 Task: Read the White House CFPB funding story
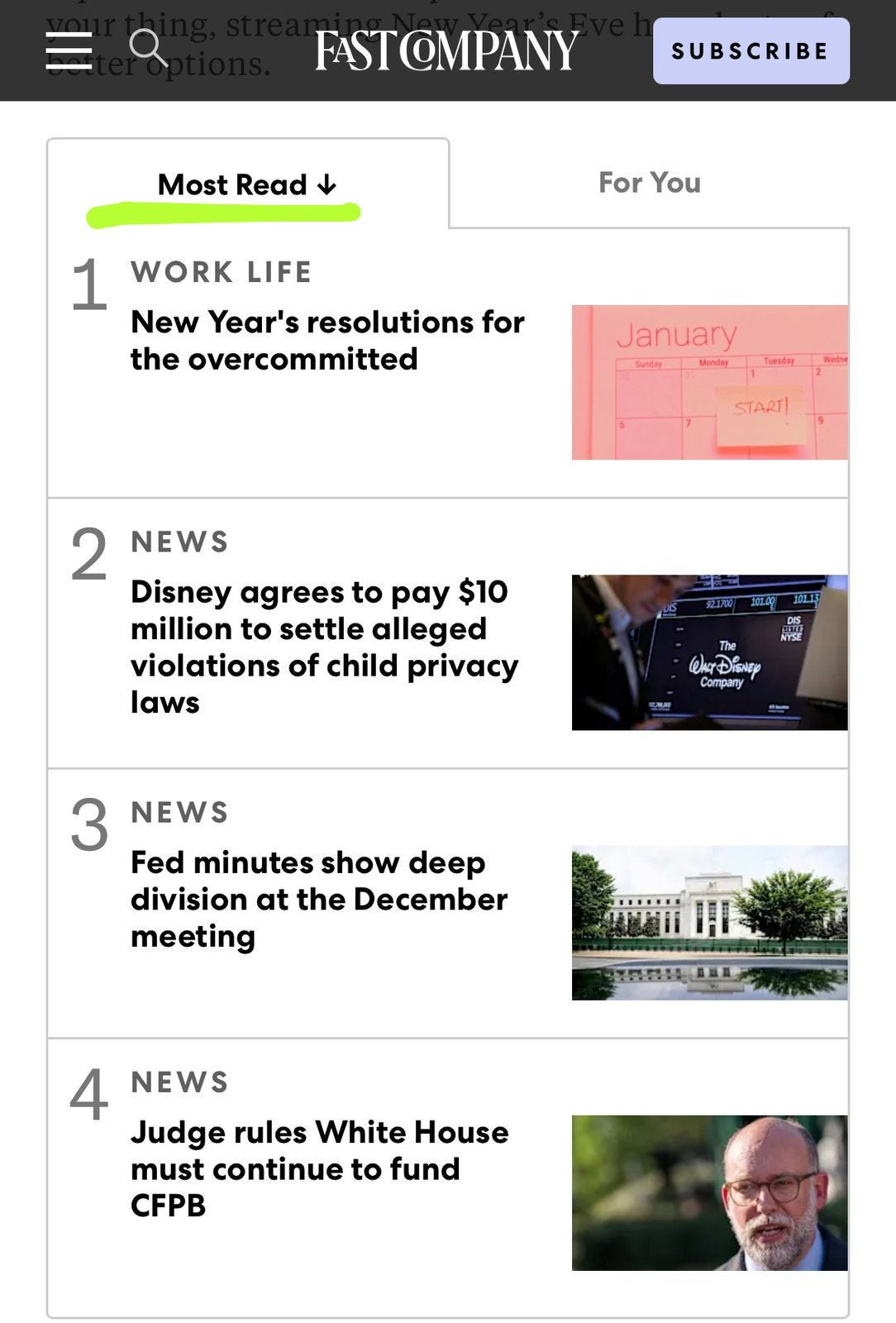319,1168
